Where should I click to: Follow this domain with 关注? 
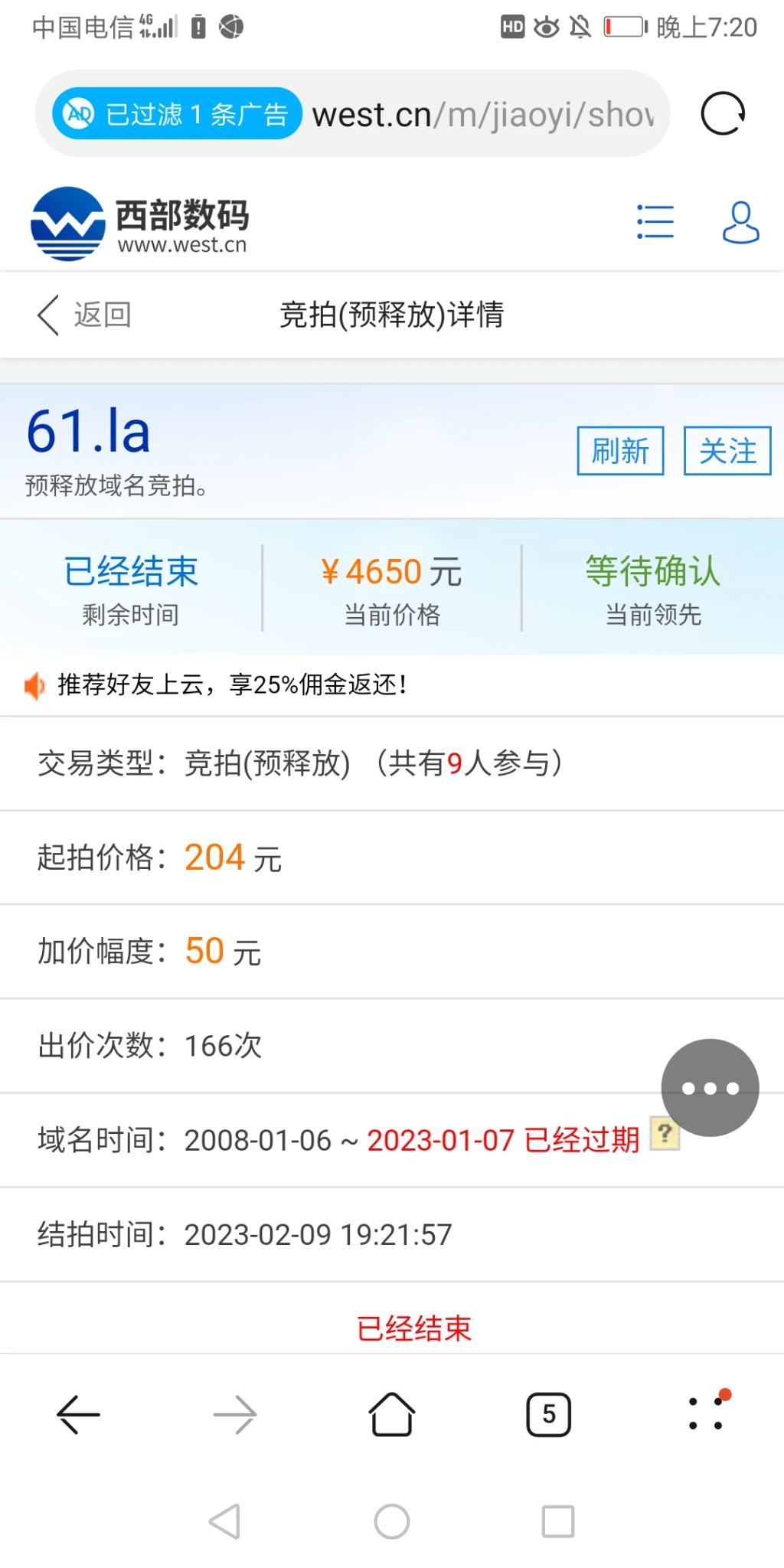point(727,451)
